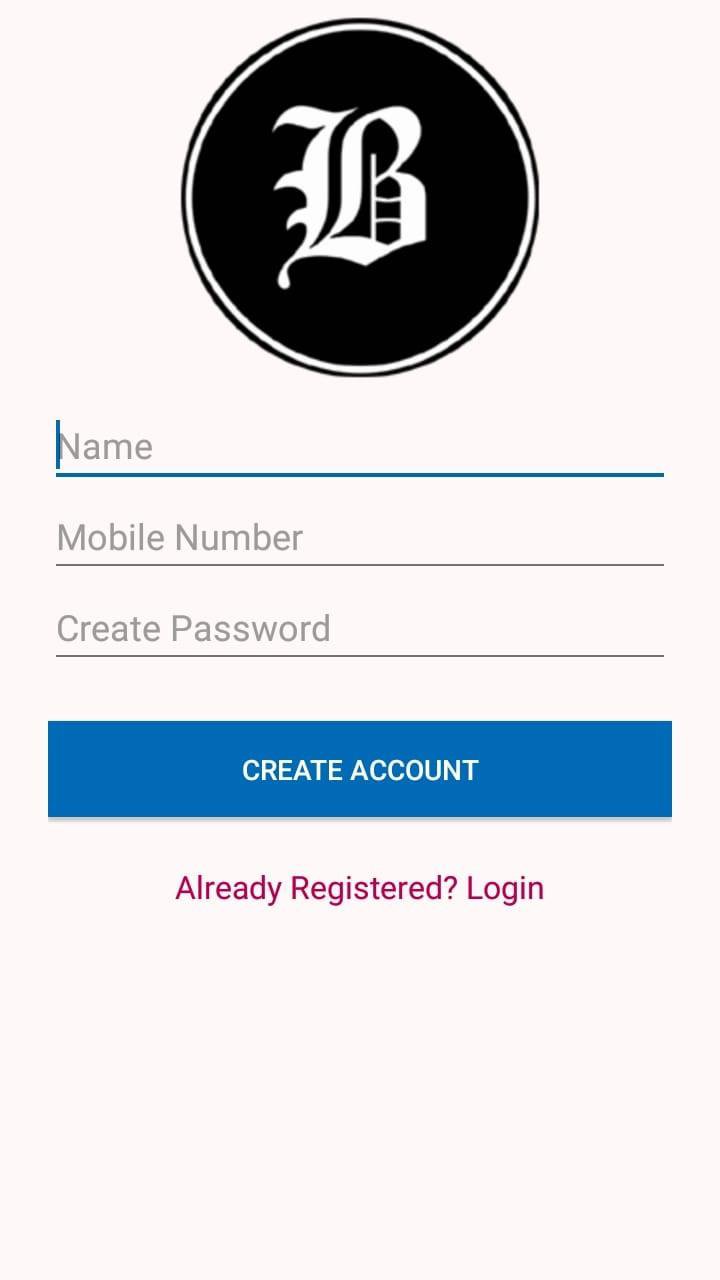Tap the Login text at bottom
The image size is (720, 1280).
[506, 888]
